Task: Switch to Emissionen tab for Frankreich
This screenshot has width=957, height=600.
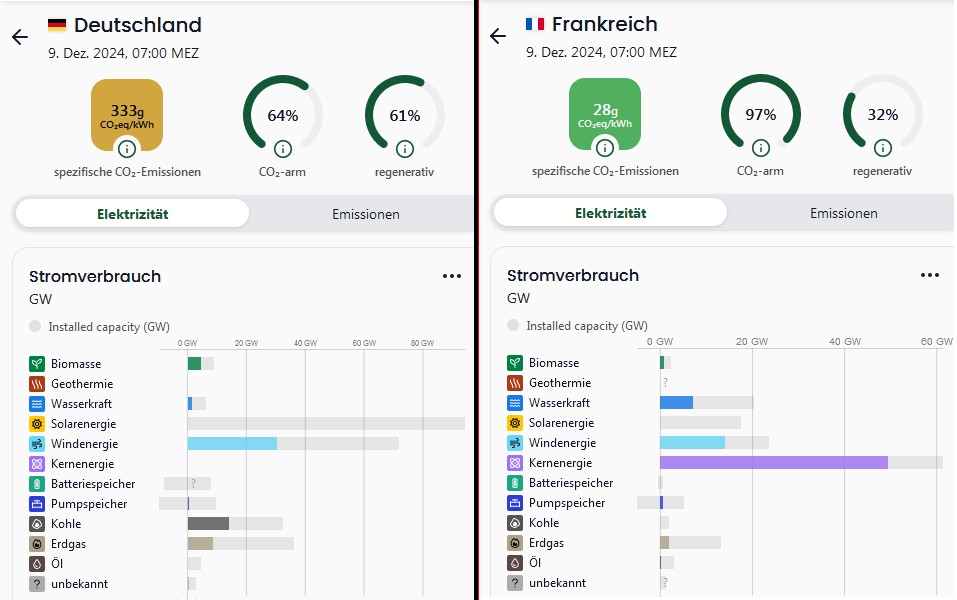Action: pos(843,213)
